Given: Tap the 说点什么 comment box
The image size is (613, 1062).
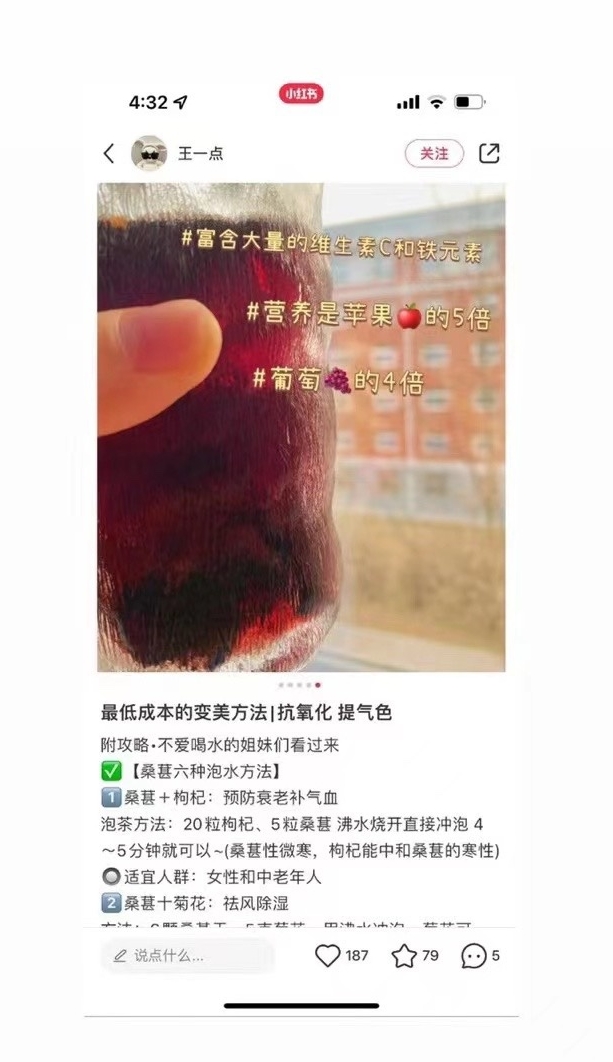Looking at the screenshot, I should point(188,956).
